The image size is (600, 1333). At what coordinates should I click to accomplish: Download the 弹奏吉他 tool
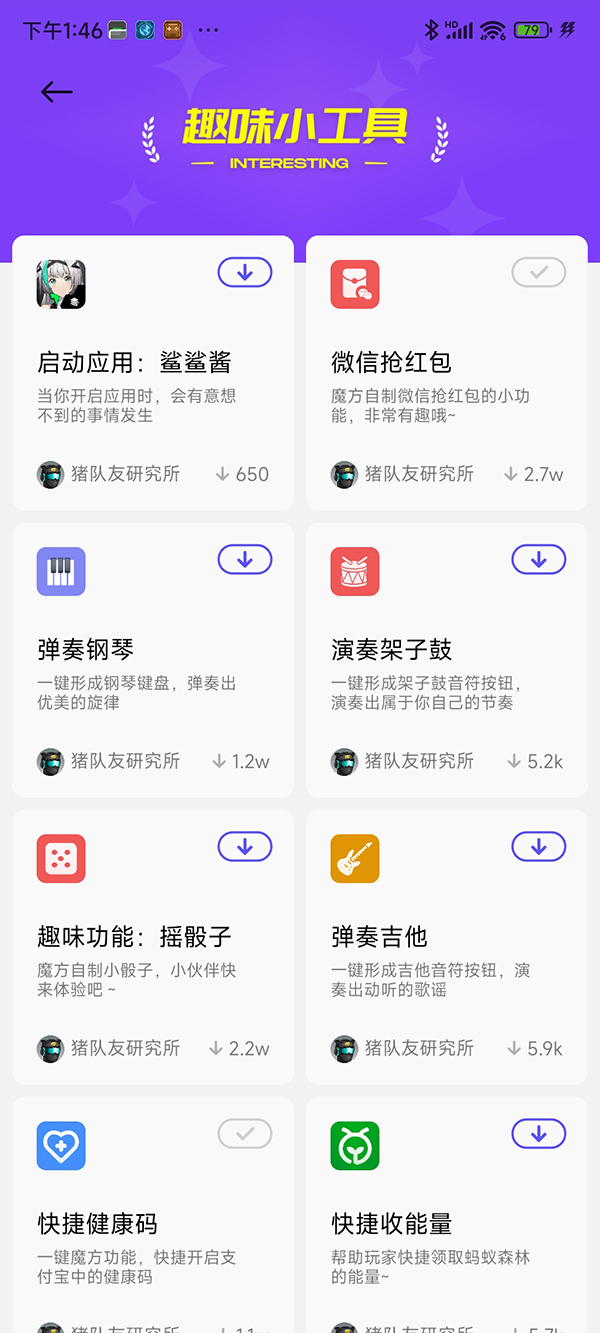coord(539,847)
